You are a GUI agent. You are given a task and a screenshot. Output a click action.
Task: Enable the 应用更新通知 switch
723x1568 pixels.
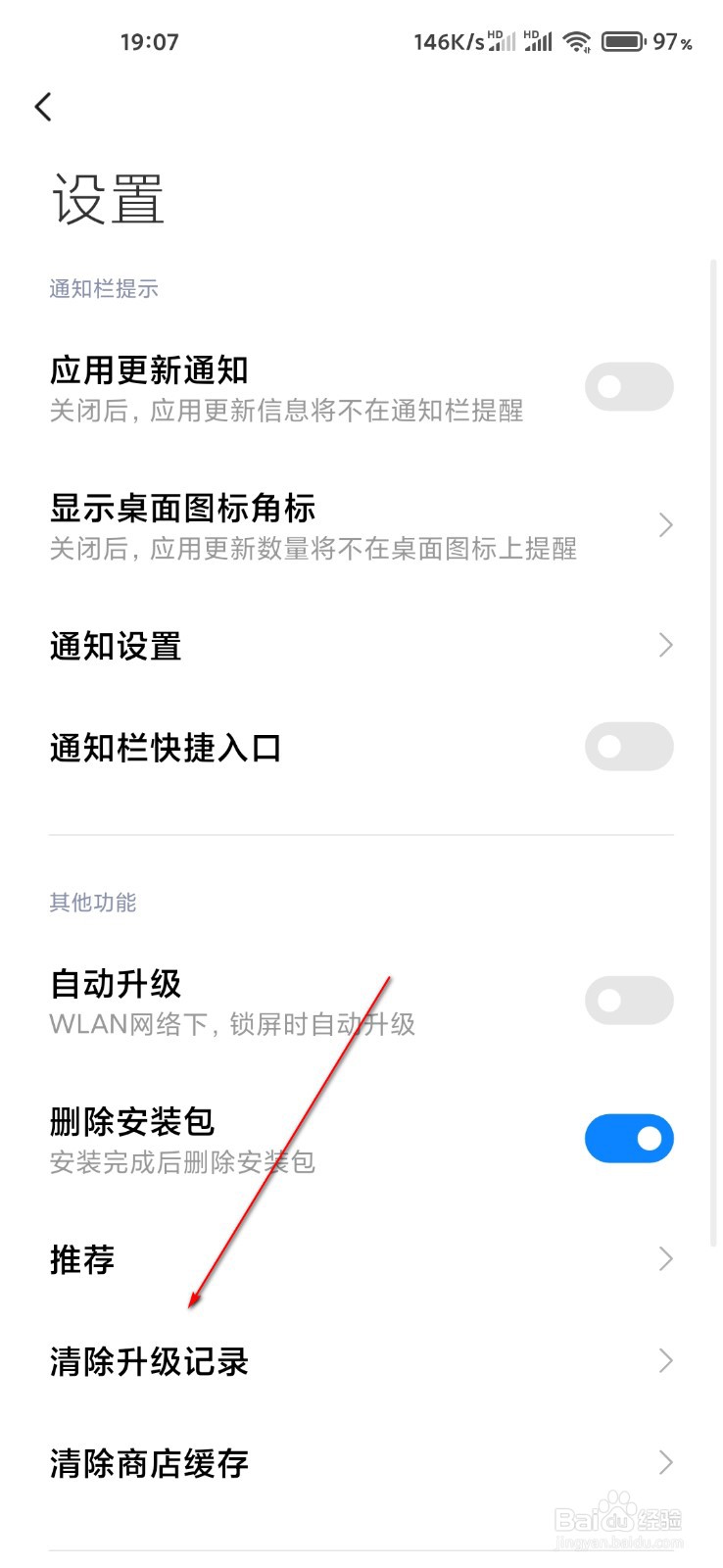point(629,387)
